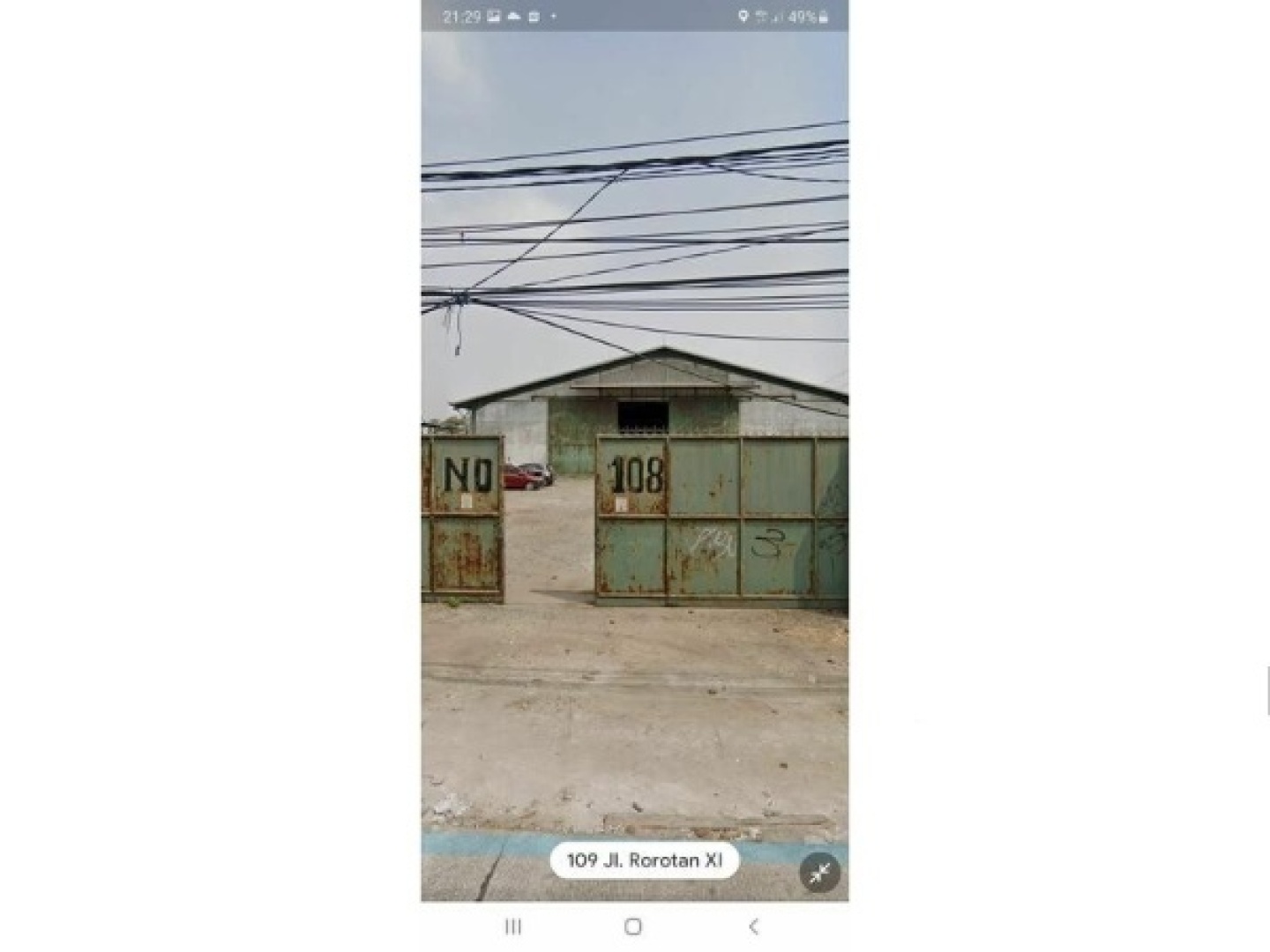Tap the 109 Jl. Rorotan XI address label
The image size is (1270, 952).
pyautogui.click(x=644, y=860)
